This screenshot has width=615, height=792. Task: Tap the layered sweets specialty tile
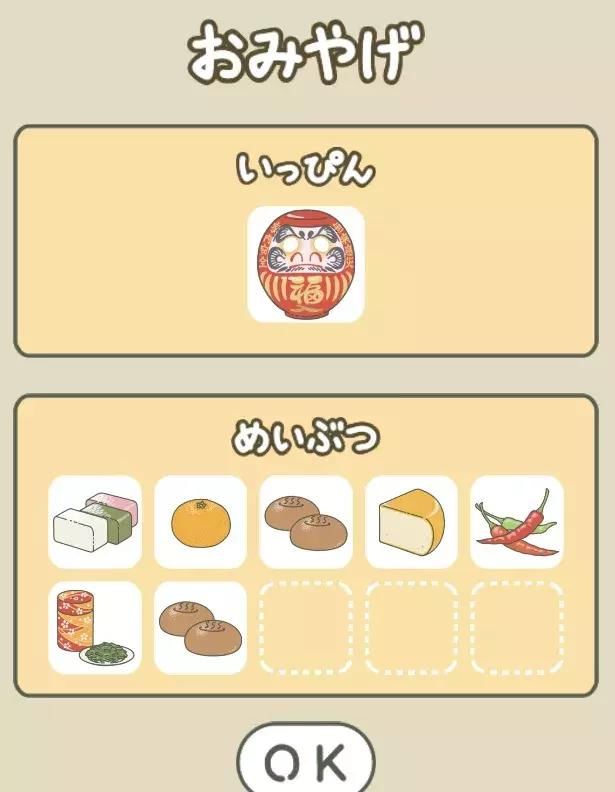click(x=95, y=522)
